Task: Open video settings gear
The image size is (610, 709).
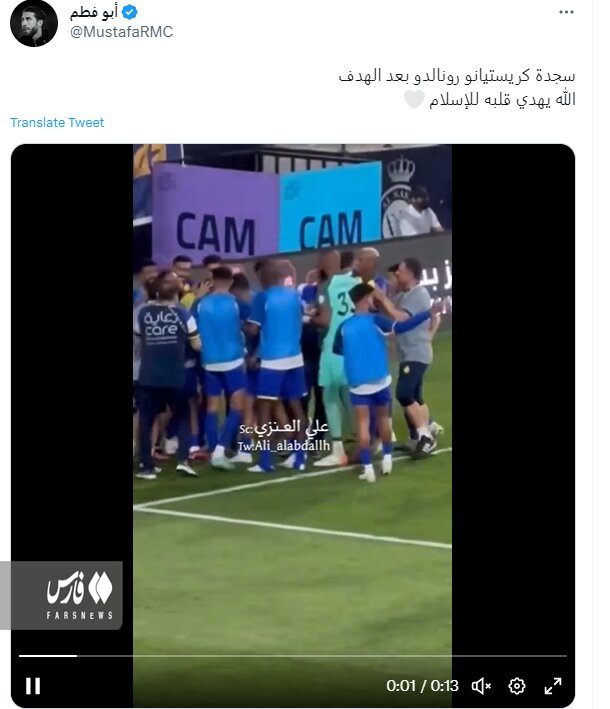Action: click(517, 685)
